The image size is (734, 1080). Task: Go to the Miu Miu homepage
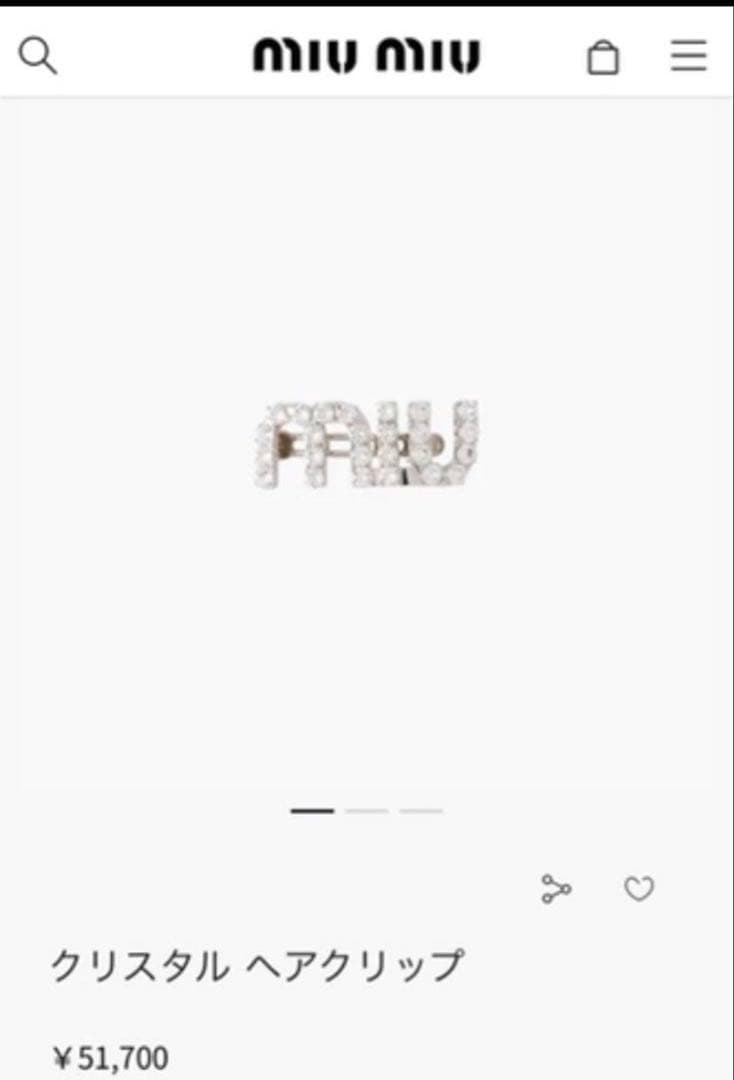(x=366, y=56)
